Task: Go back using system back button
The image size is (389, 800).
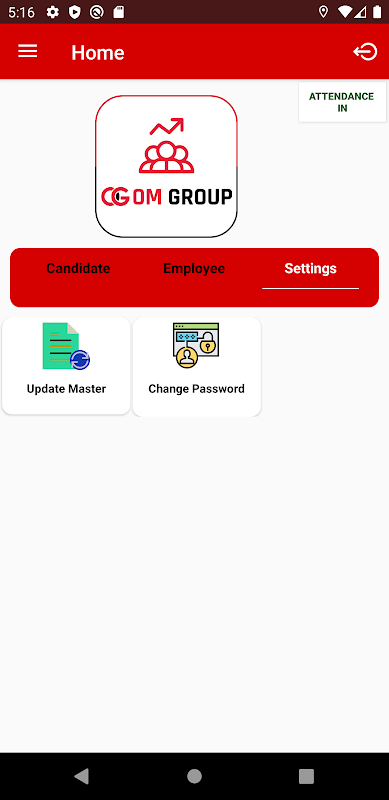Action: (82, 776)
